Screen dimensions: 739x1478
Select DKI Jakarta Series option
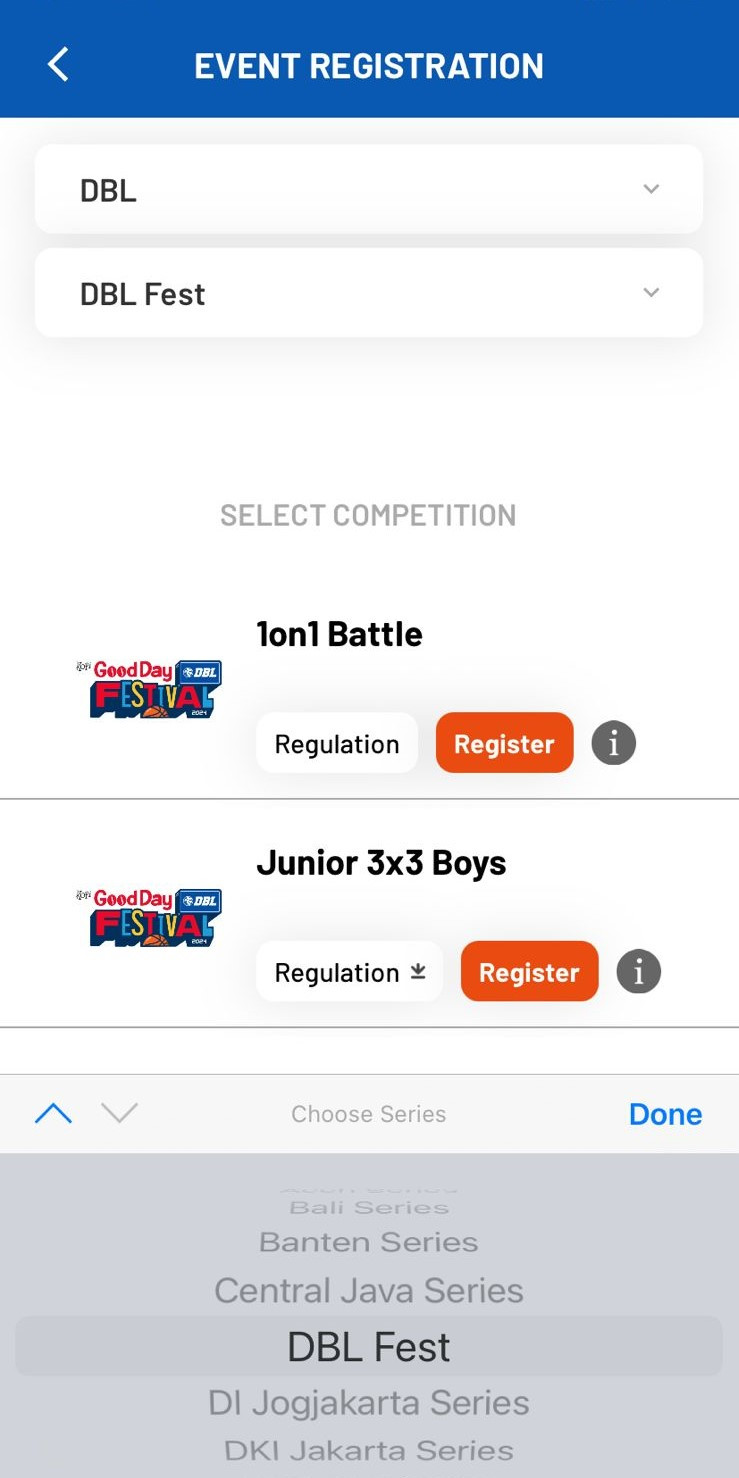(369, 1450)
